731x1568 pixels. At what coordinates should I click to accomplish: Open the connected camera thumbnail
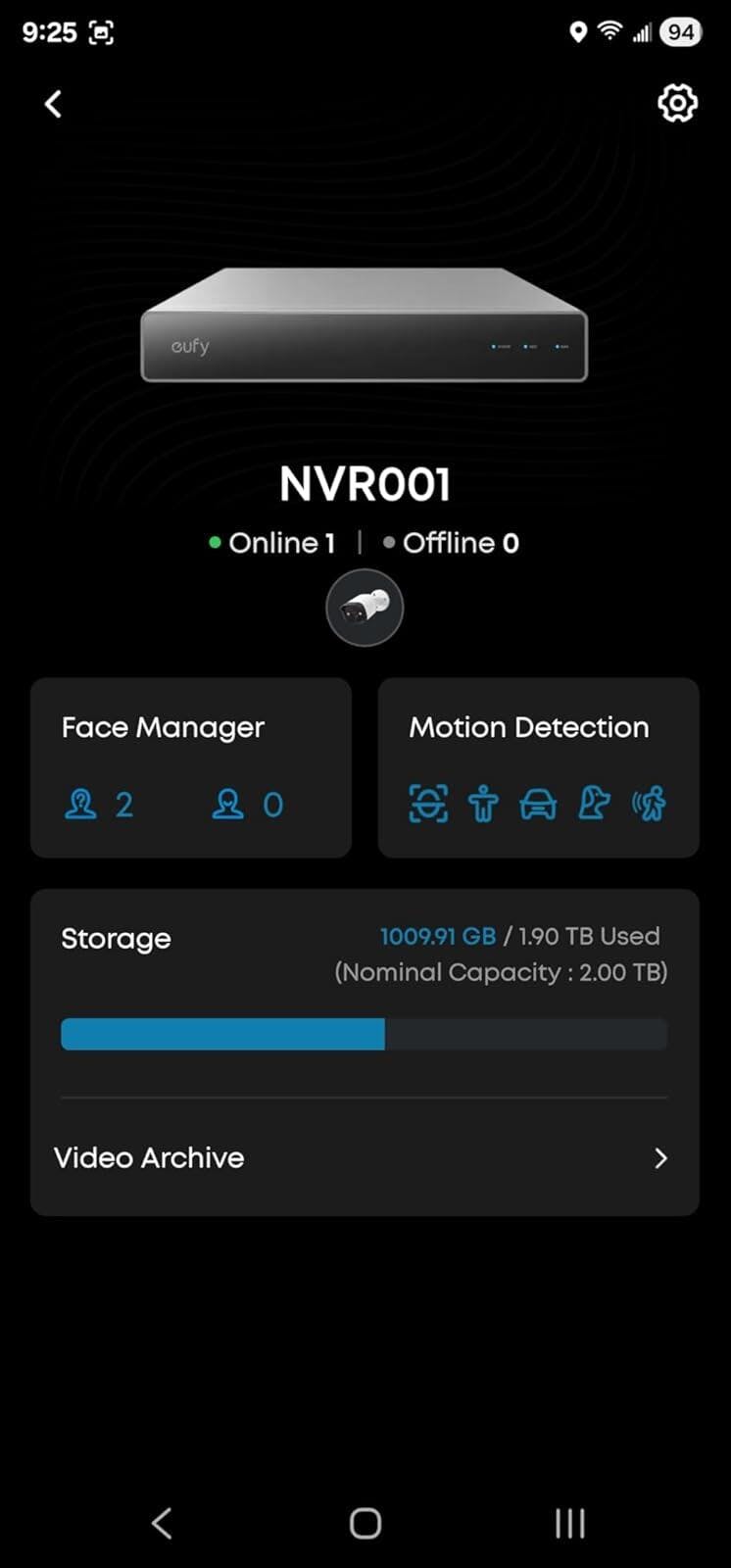[x=365, y=609]
